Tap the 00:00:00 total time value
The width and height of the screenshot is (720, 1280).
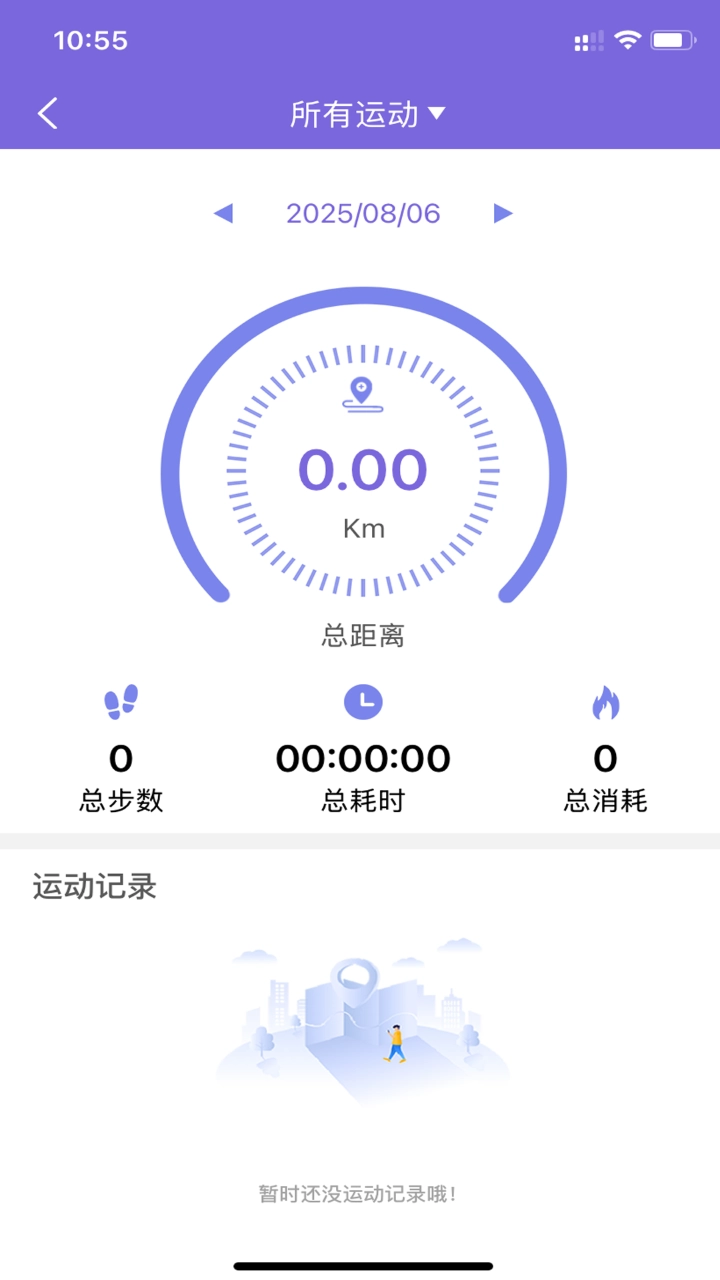364,758
